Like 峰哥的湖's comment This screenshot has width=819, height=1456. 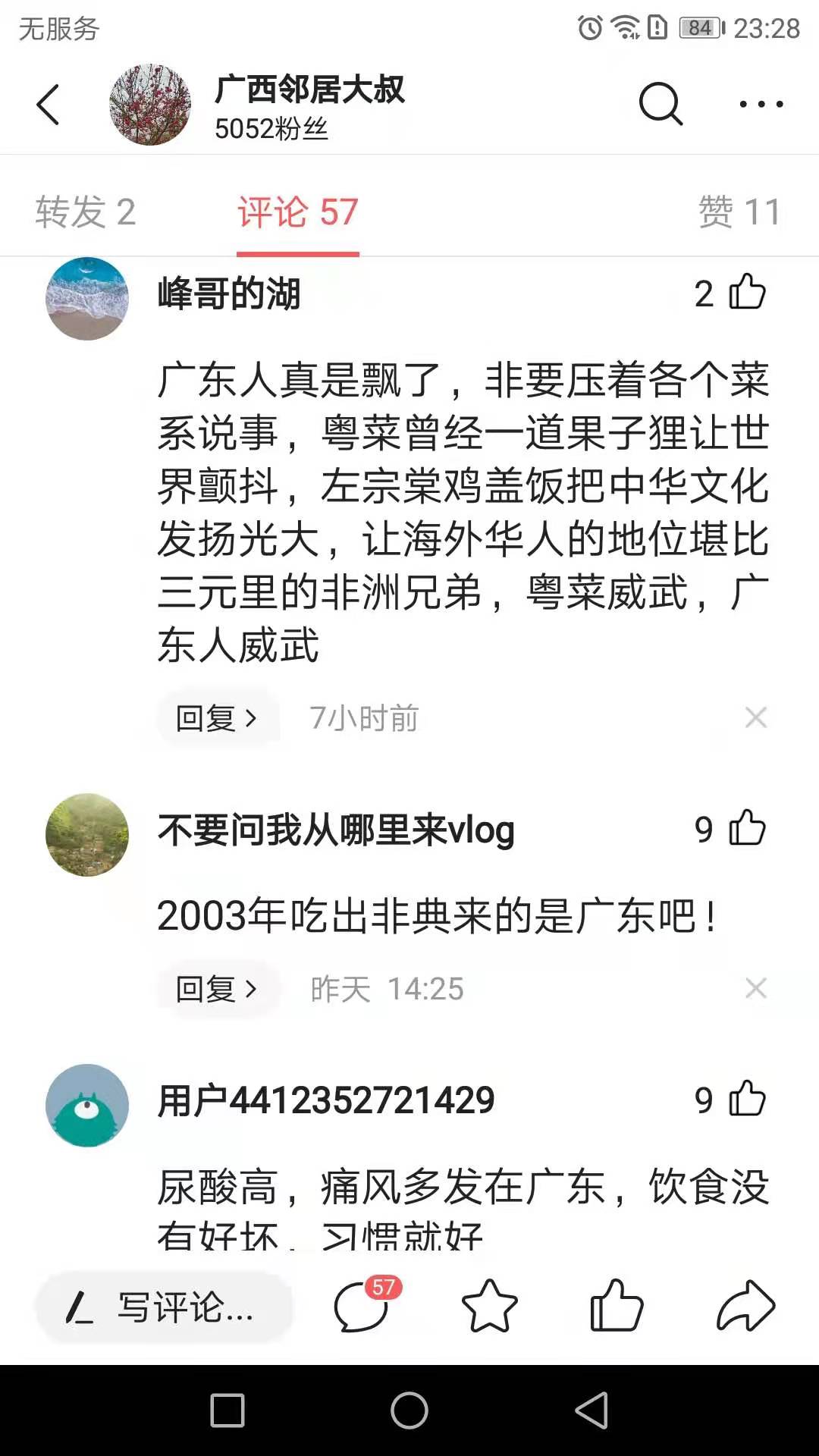click(747, 292)
